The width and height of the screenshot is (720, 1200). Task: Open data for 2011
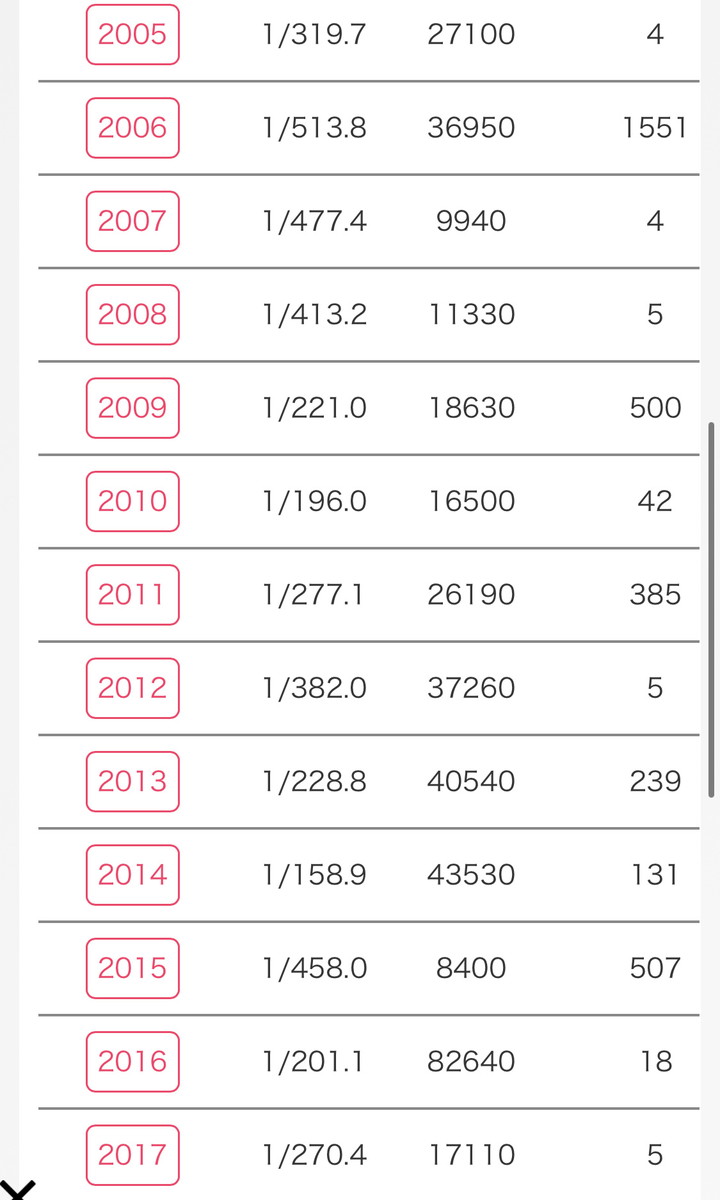pyautogui.click(x=132, y=595)
